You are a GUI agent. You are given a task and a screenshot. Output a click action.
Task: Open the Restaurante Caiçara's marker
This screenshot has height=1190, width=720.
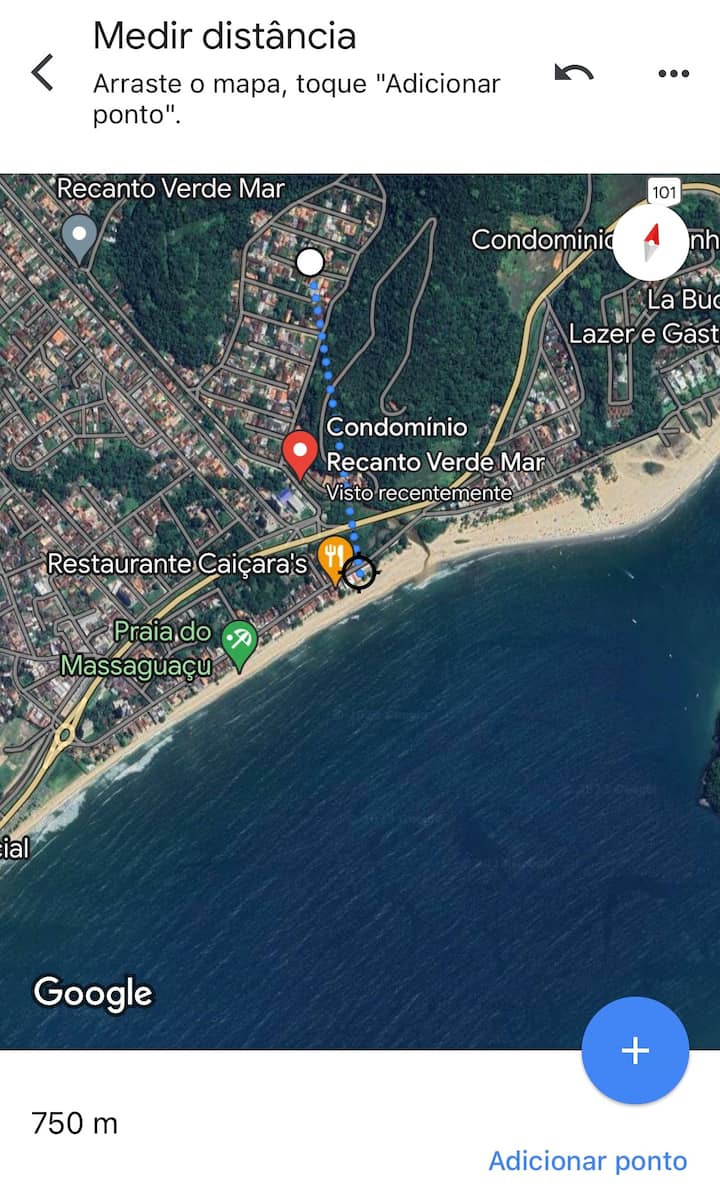[334, 558]
